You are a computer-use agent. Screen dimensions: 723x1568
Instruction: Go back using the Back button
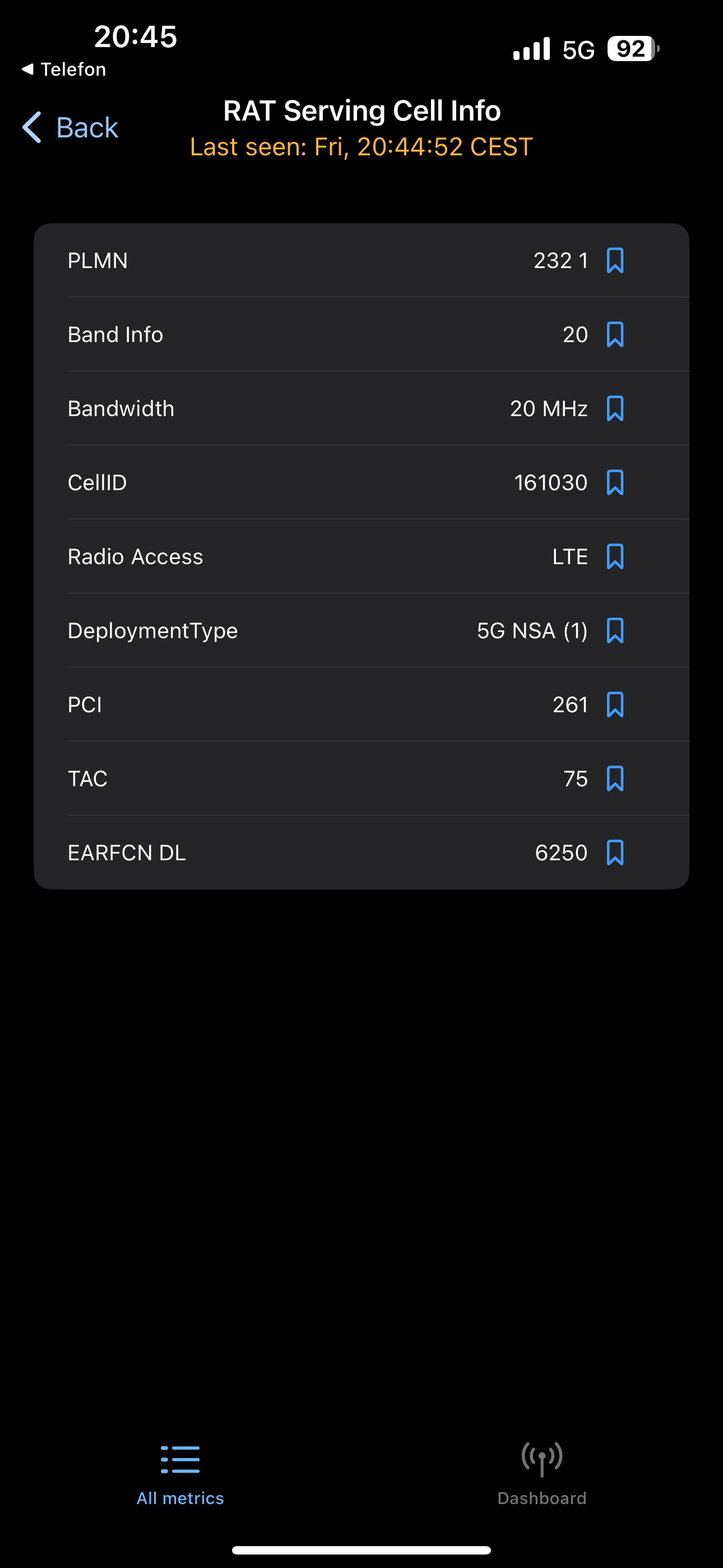click(x=71, y=127)
